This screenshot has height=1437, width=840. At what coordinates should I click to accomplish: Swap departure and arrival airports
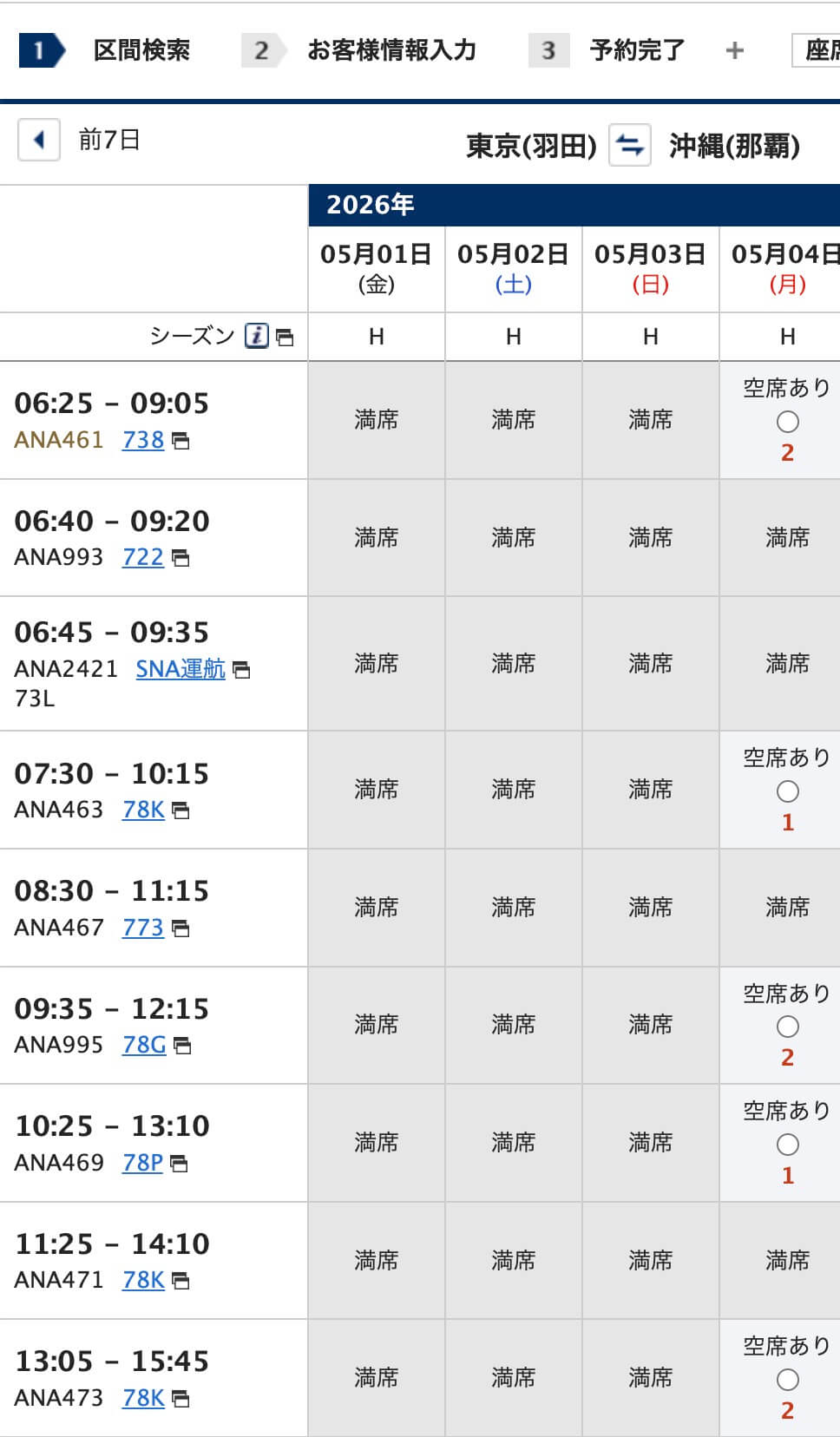[630, 145]
